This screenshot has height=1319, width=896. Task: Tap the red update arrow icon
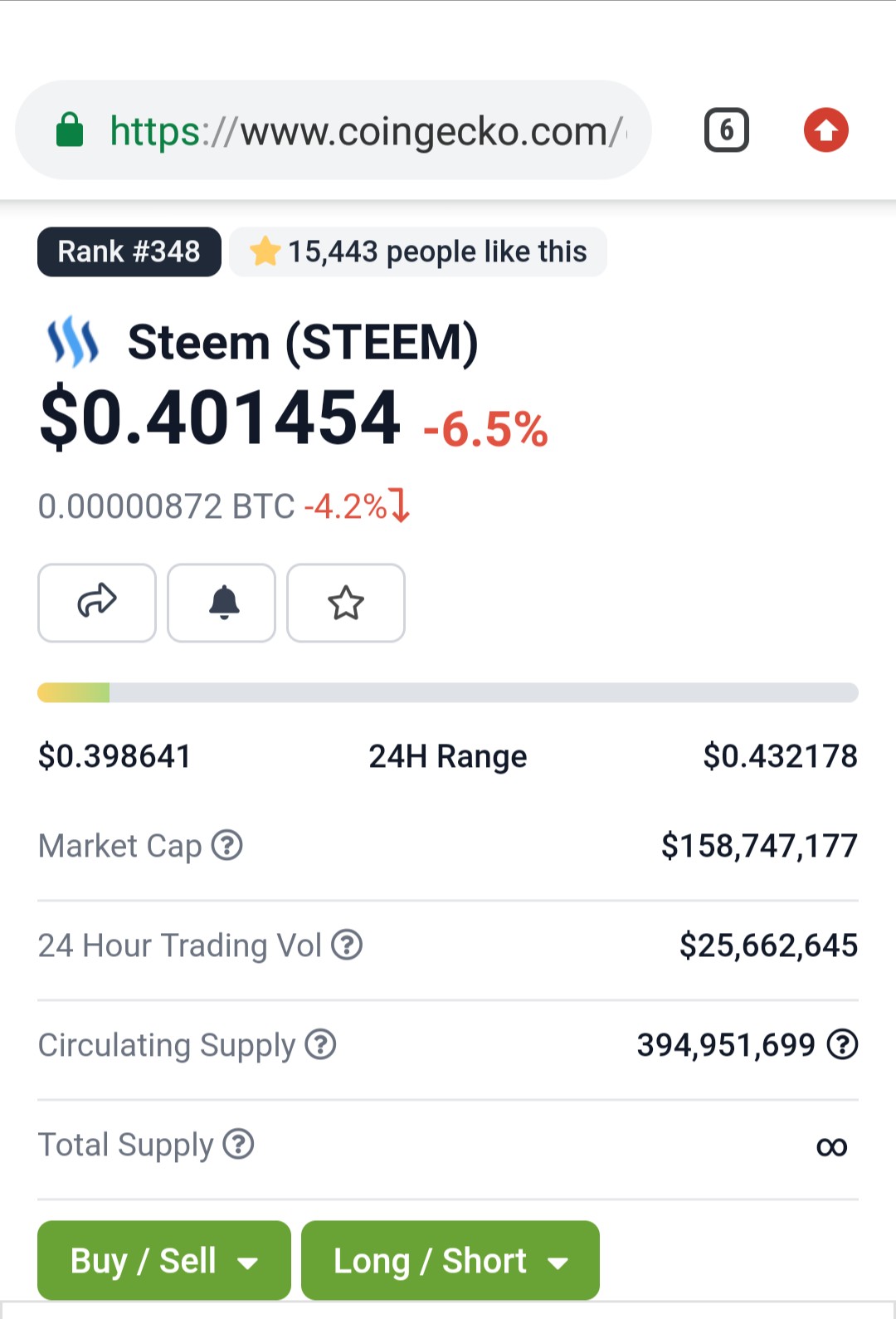pos(825,130)
